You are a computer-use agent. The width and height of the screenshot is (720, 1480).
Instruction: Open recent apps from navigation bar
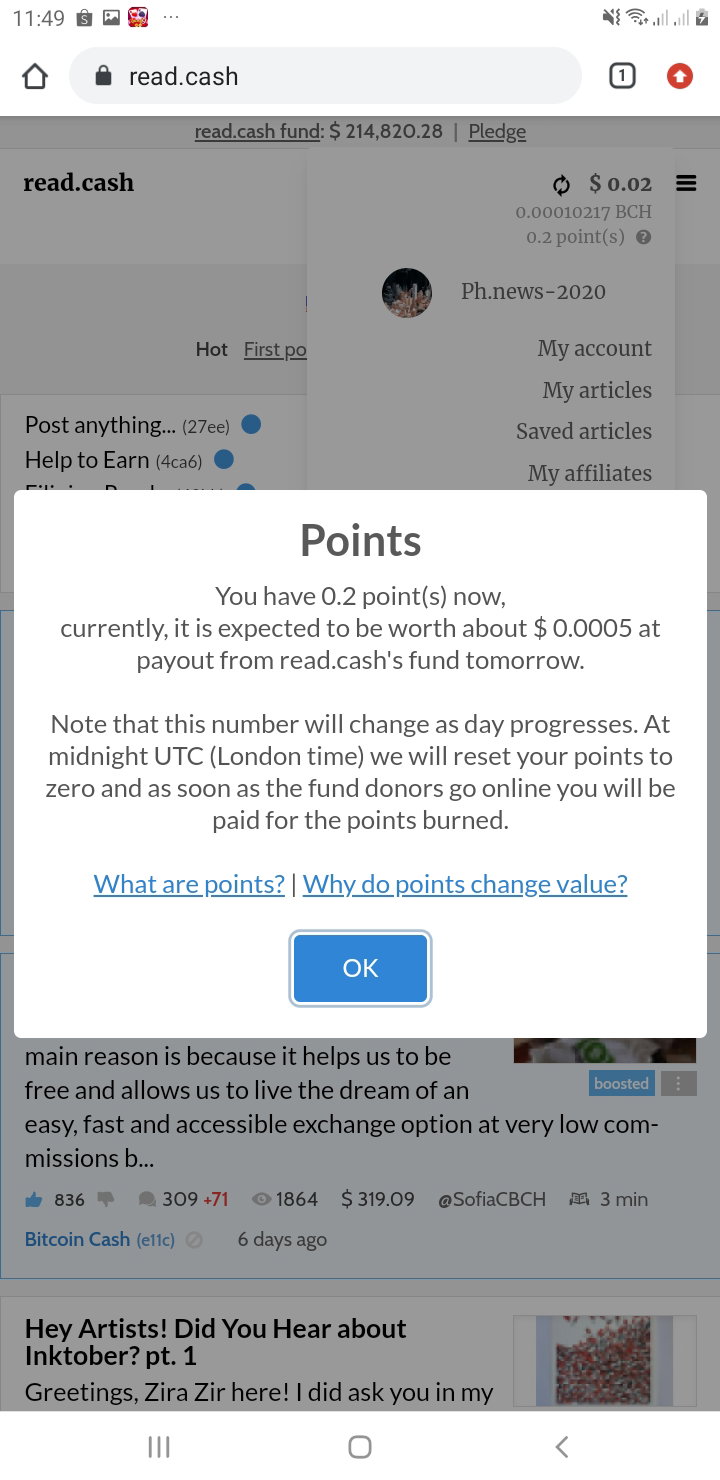pyautogui.click(x=159, y=1446)
